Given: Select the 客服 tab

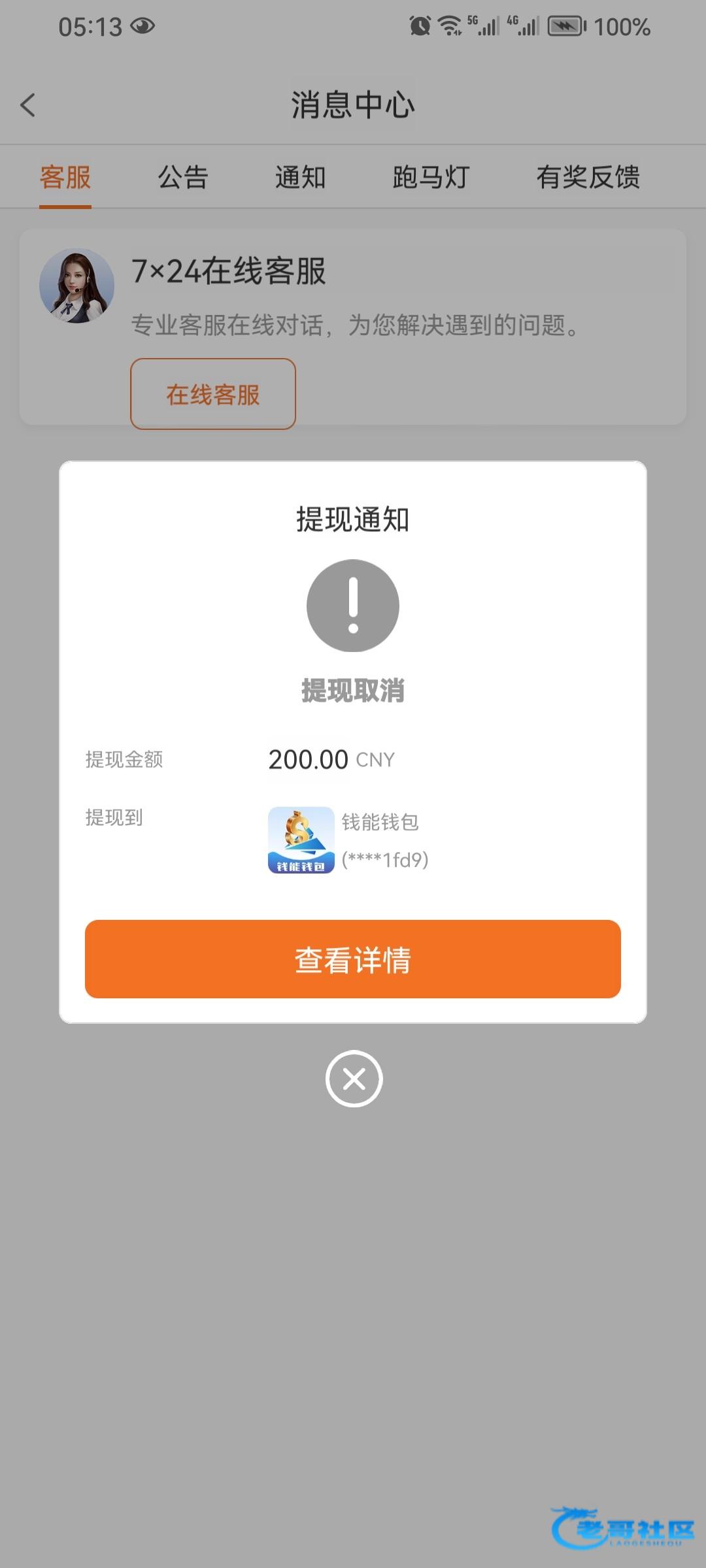Looking at the screenshot, I should point(65,177).
